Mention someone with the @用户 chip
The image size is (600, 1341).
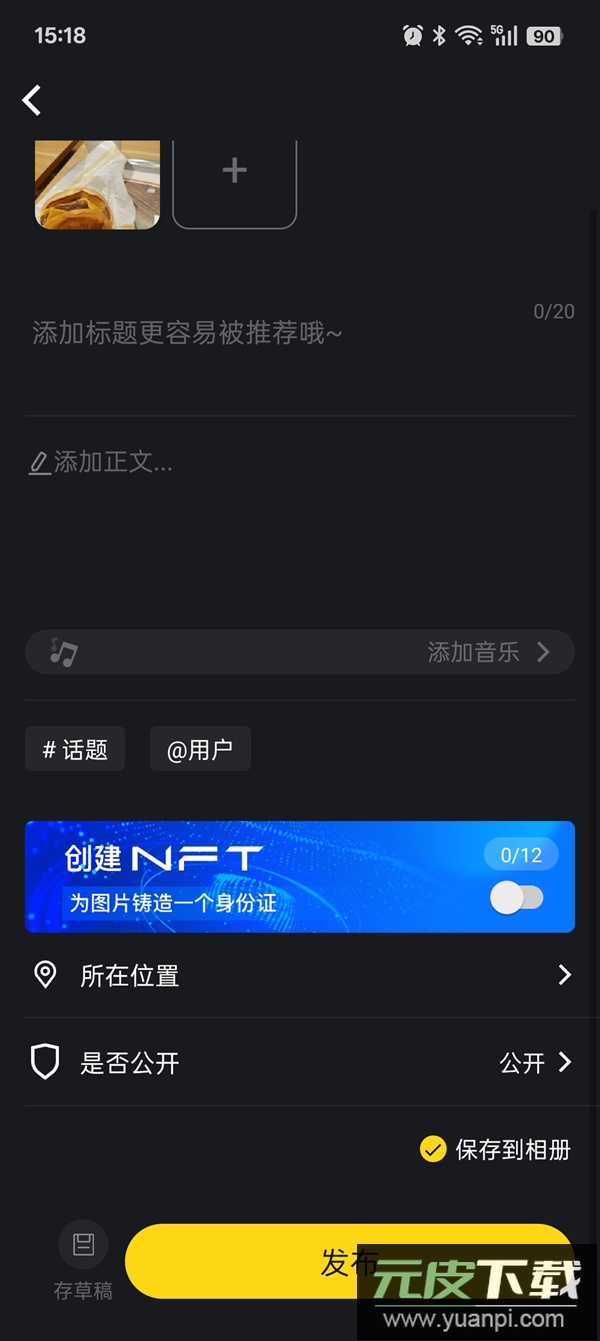pos(200,749)
